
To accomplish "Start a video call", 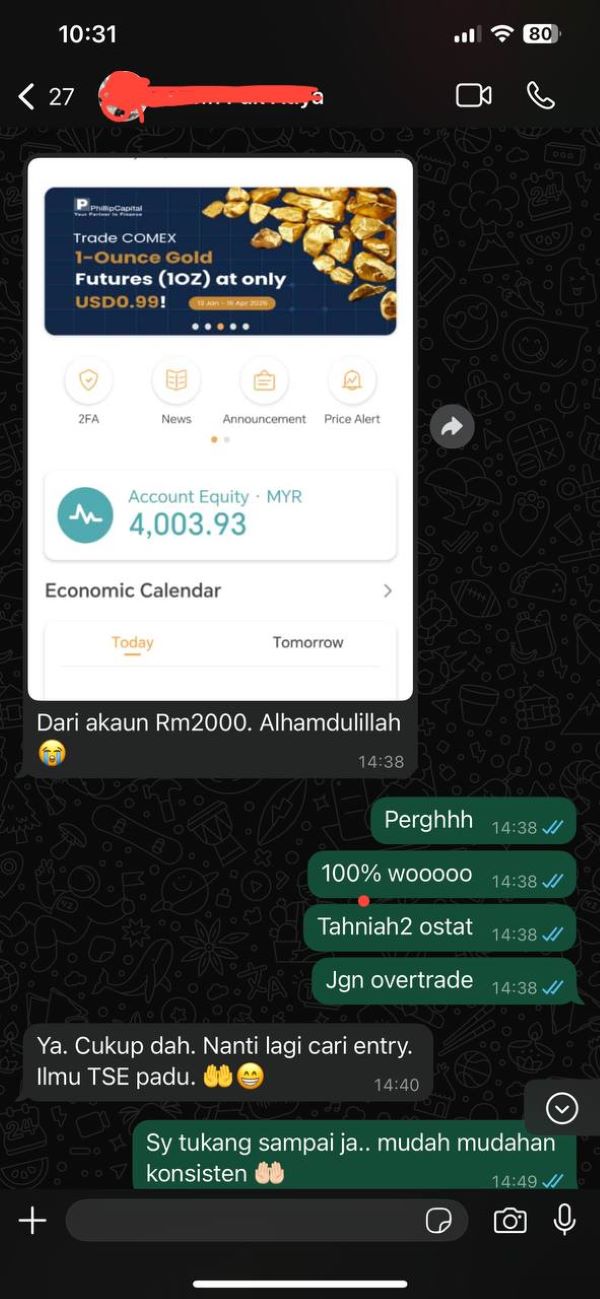I will (x=473, y=96).
